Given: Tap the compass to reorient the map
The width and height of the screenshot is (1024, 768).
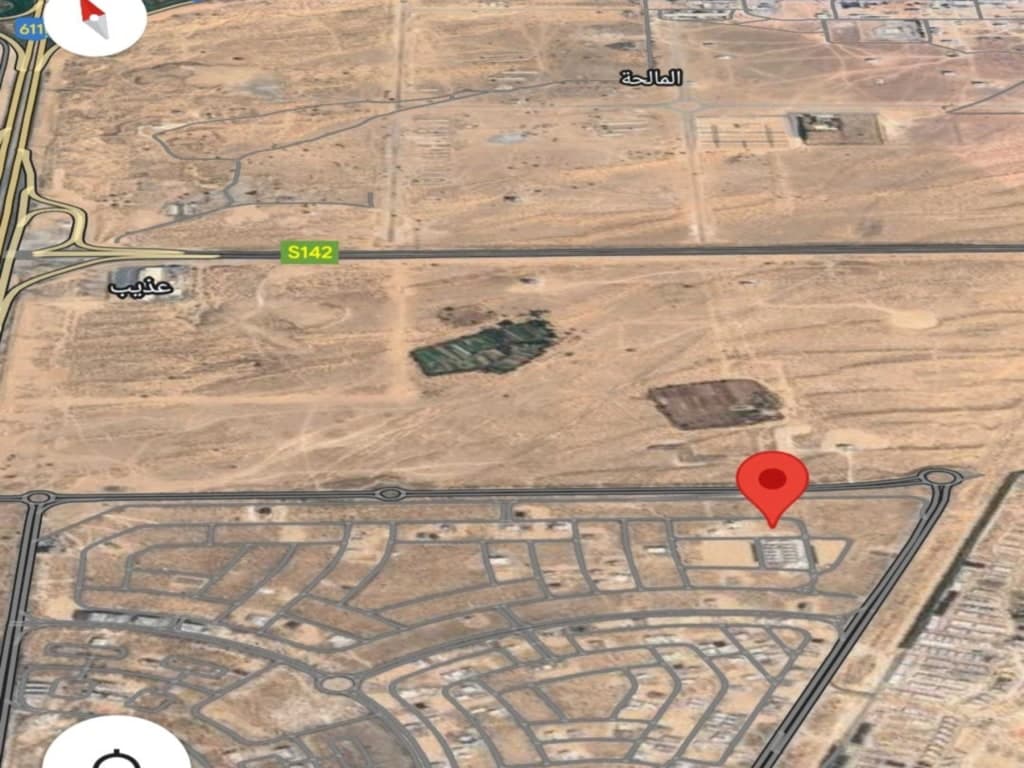Looking at the screenshot, I should [95, 18].
